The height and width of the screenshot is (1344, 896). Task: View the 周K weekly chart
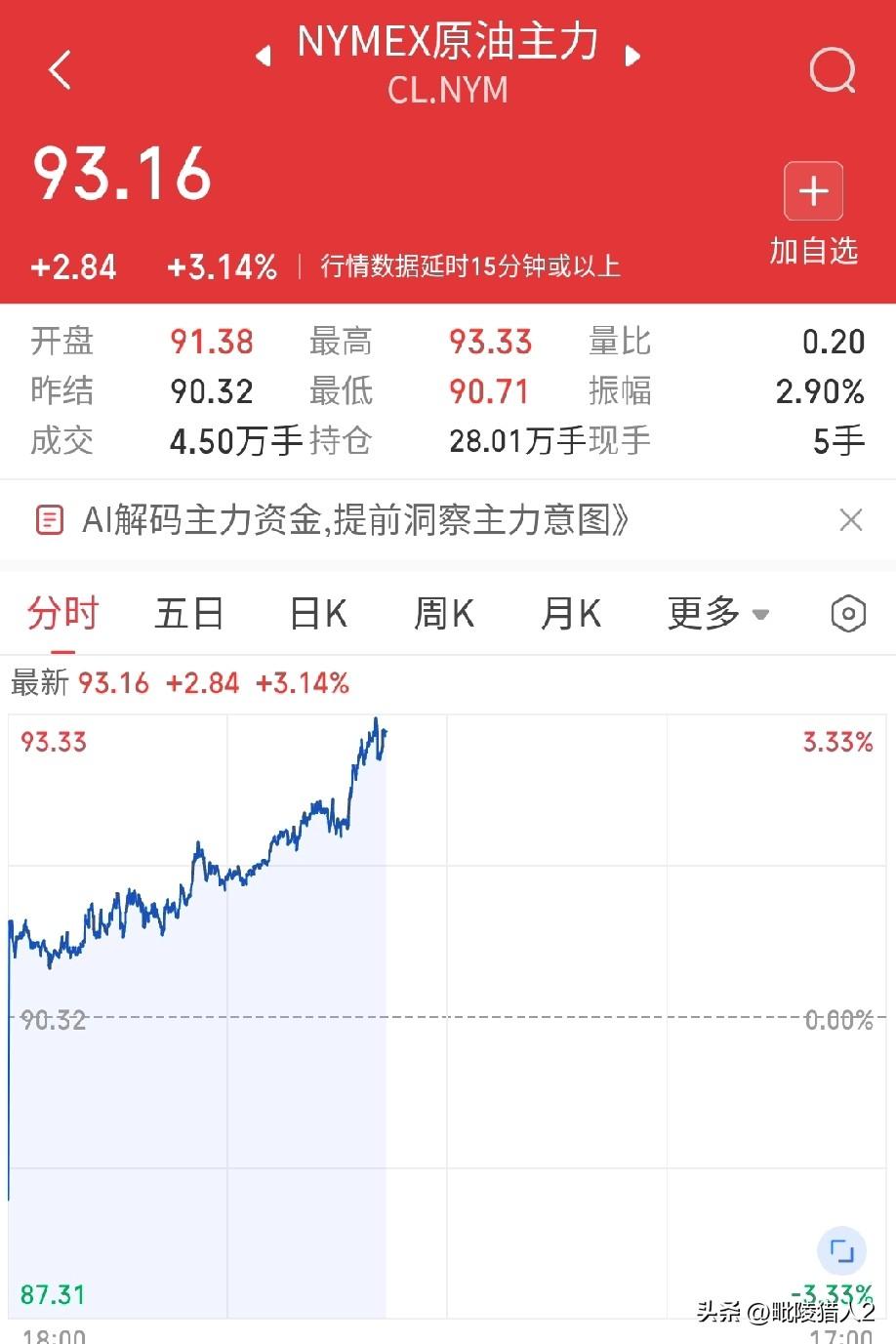(443, 613)
